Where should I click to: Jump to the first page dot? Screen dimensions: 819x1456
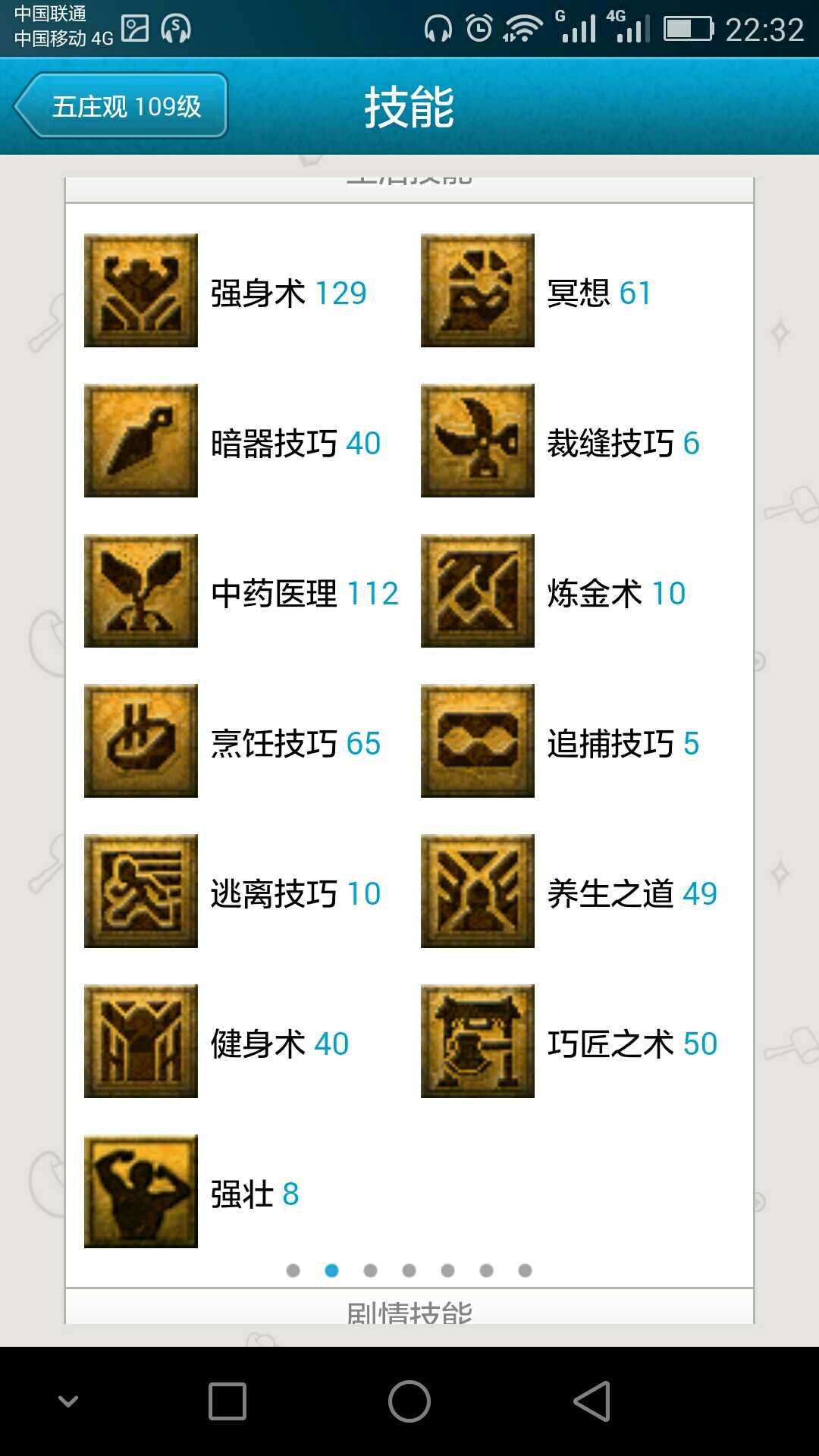point(293,1270)
